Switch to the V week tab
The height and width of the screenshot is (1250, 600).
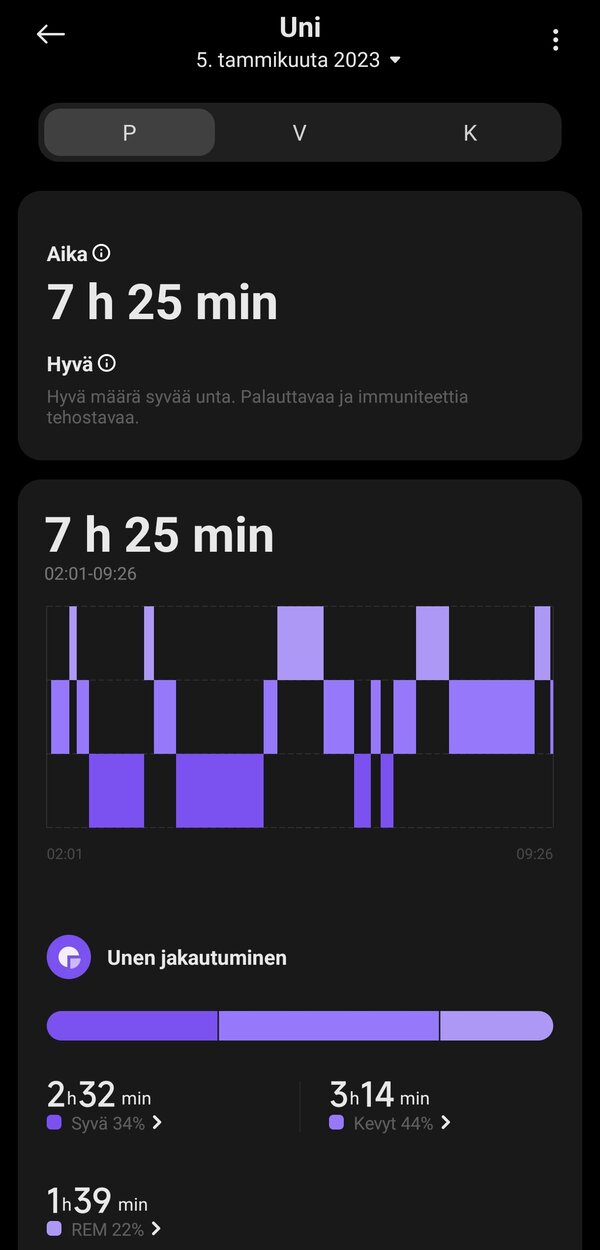click(x=299, y=132)
